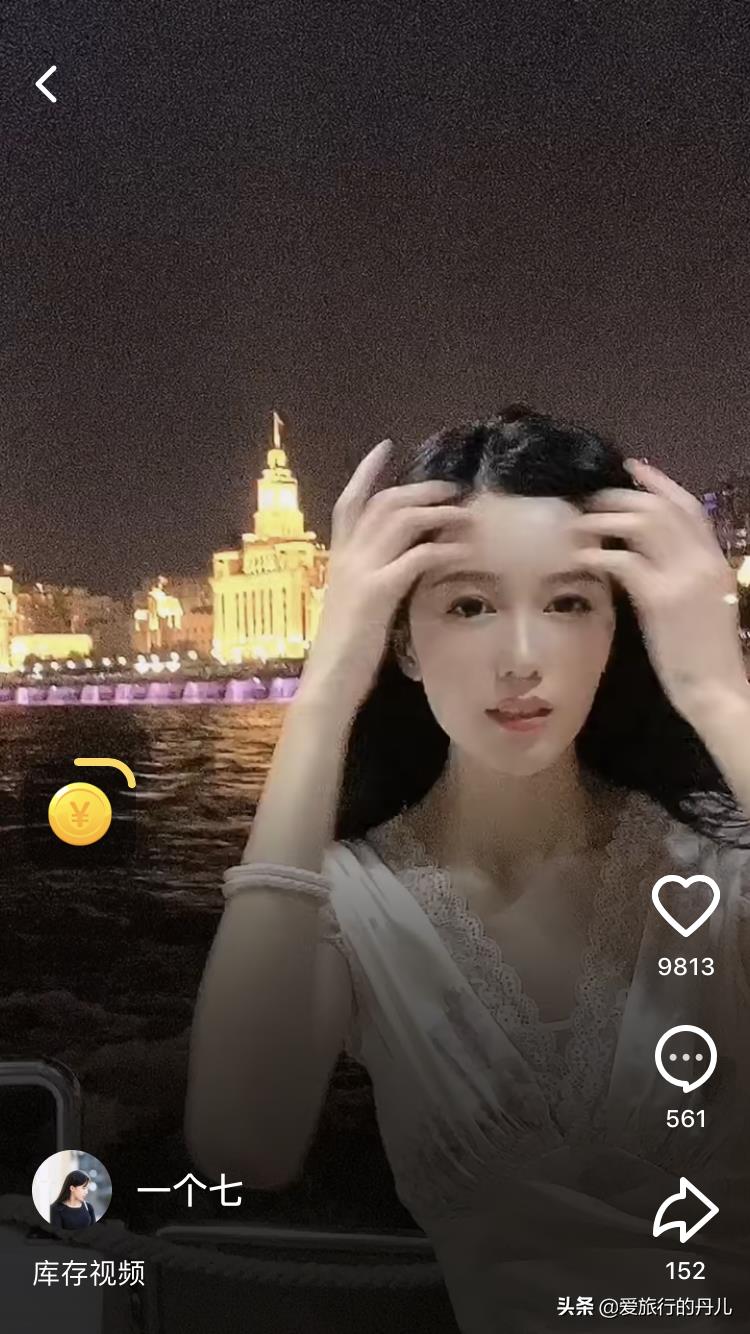Go back using the top arrow
This screenshot has height=1334, width=750.
46,84
